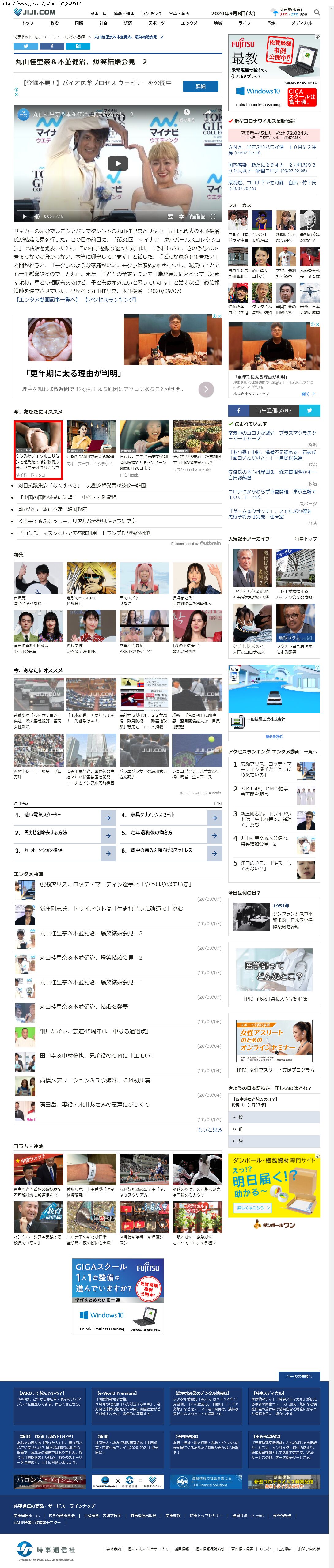The image size is (334, 1568).
Task: Switch to the 政治 section
Action: (54, 23)
